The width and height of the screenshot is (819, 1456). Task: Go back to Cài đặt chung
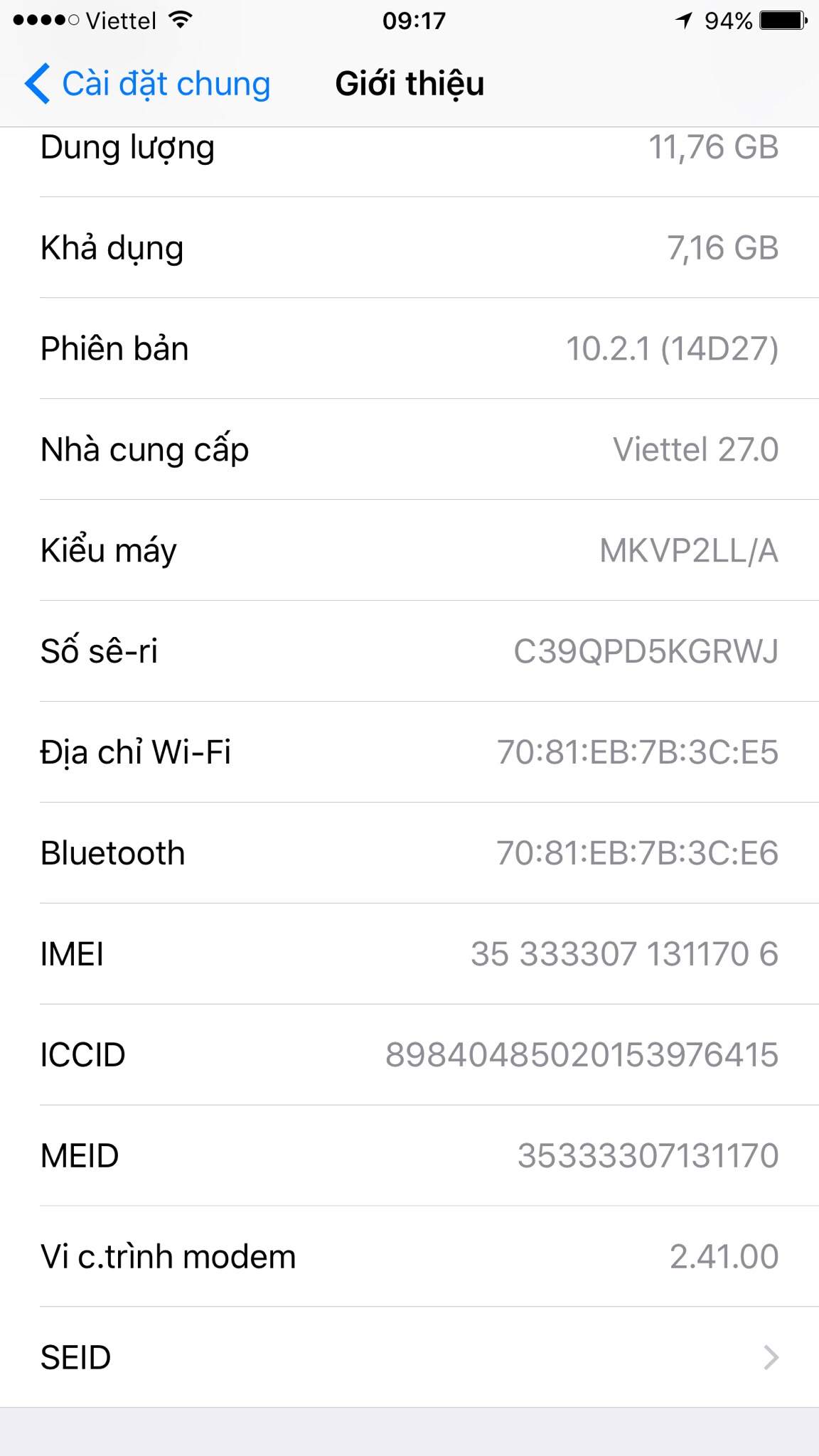[148, 84]
